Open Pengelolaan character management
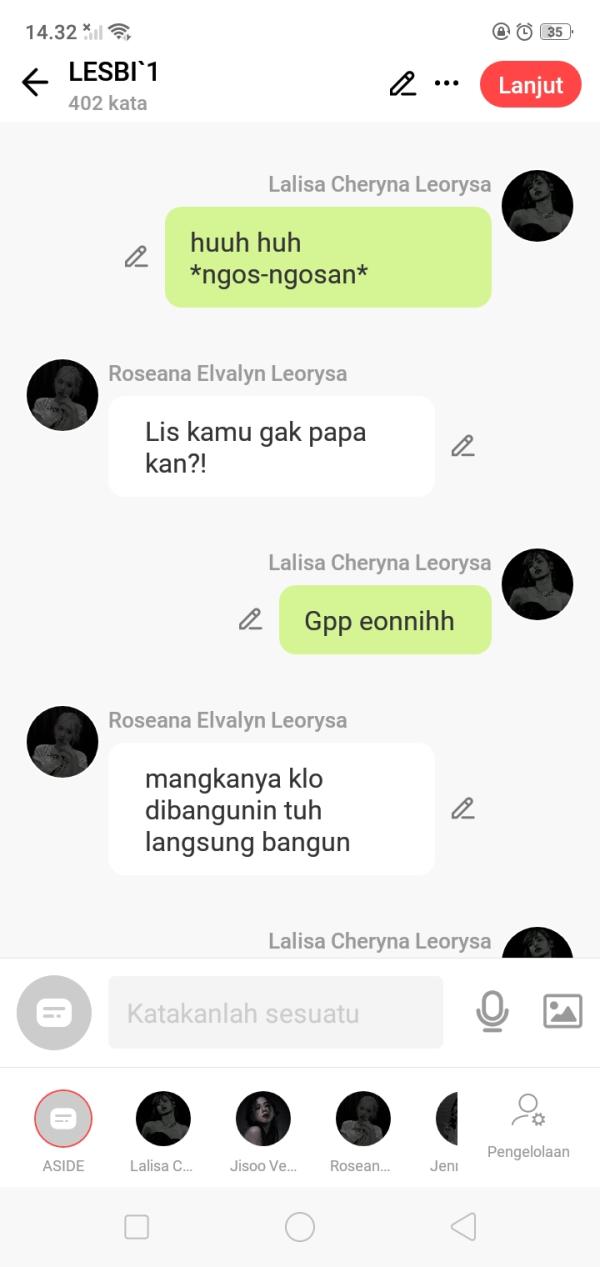This screenshot has width=600, height=1267. (x=528, y=1125)
